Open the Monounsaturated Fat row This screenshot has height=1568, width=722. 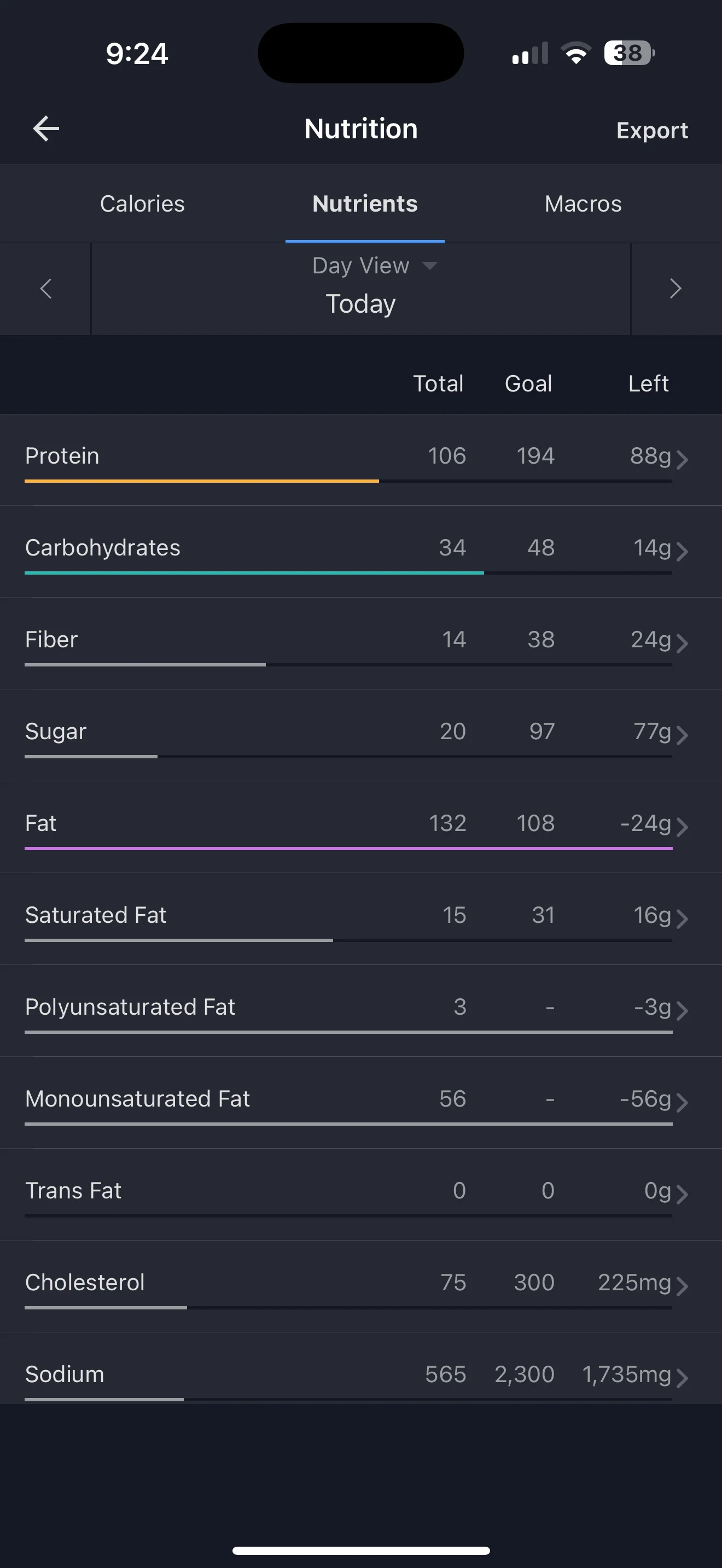(361, 1103)
